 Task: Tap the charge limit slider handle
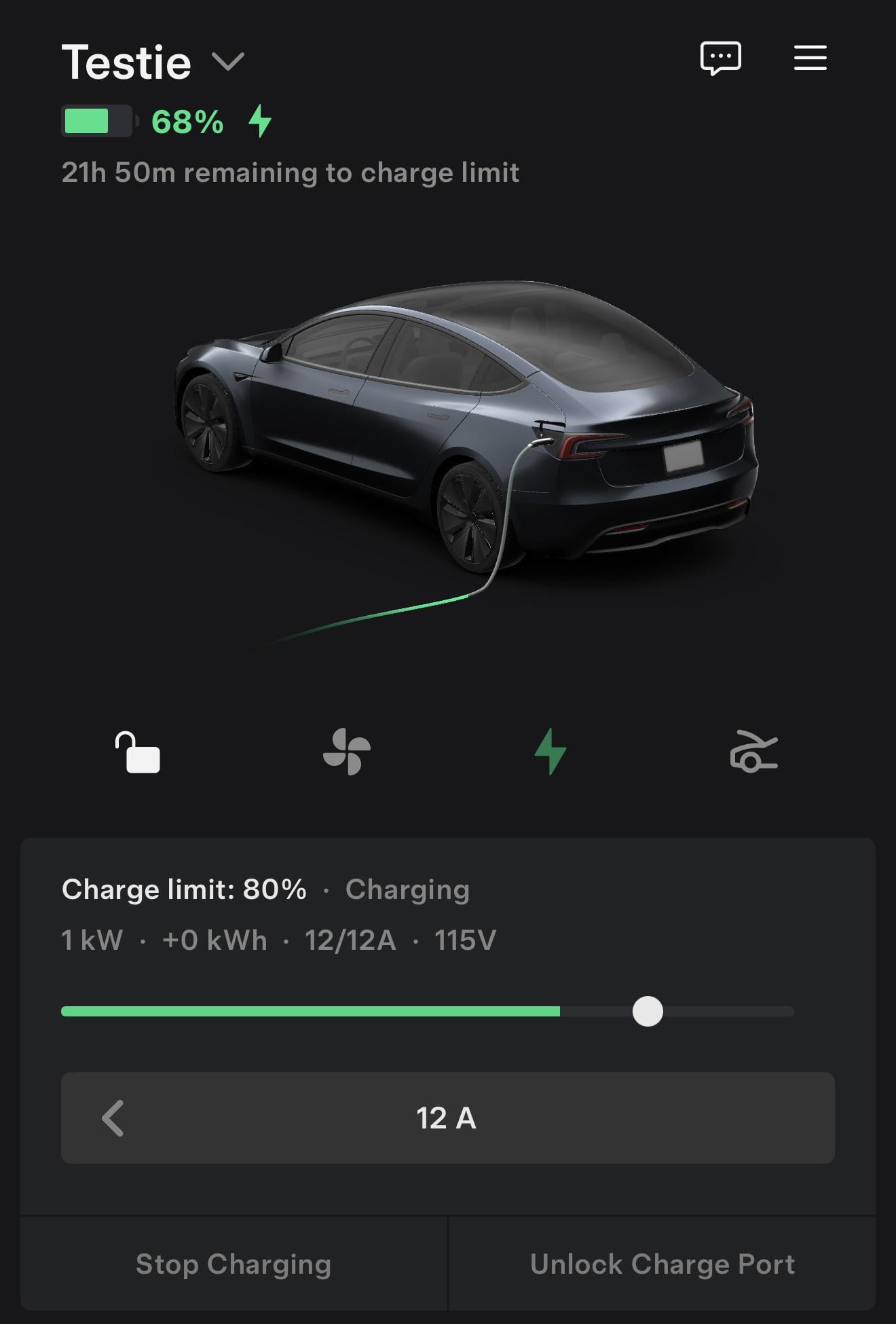click(648, 1012)
